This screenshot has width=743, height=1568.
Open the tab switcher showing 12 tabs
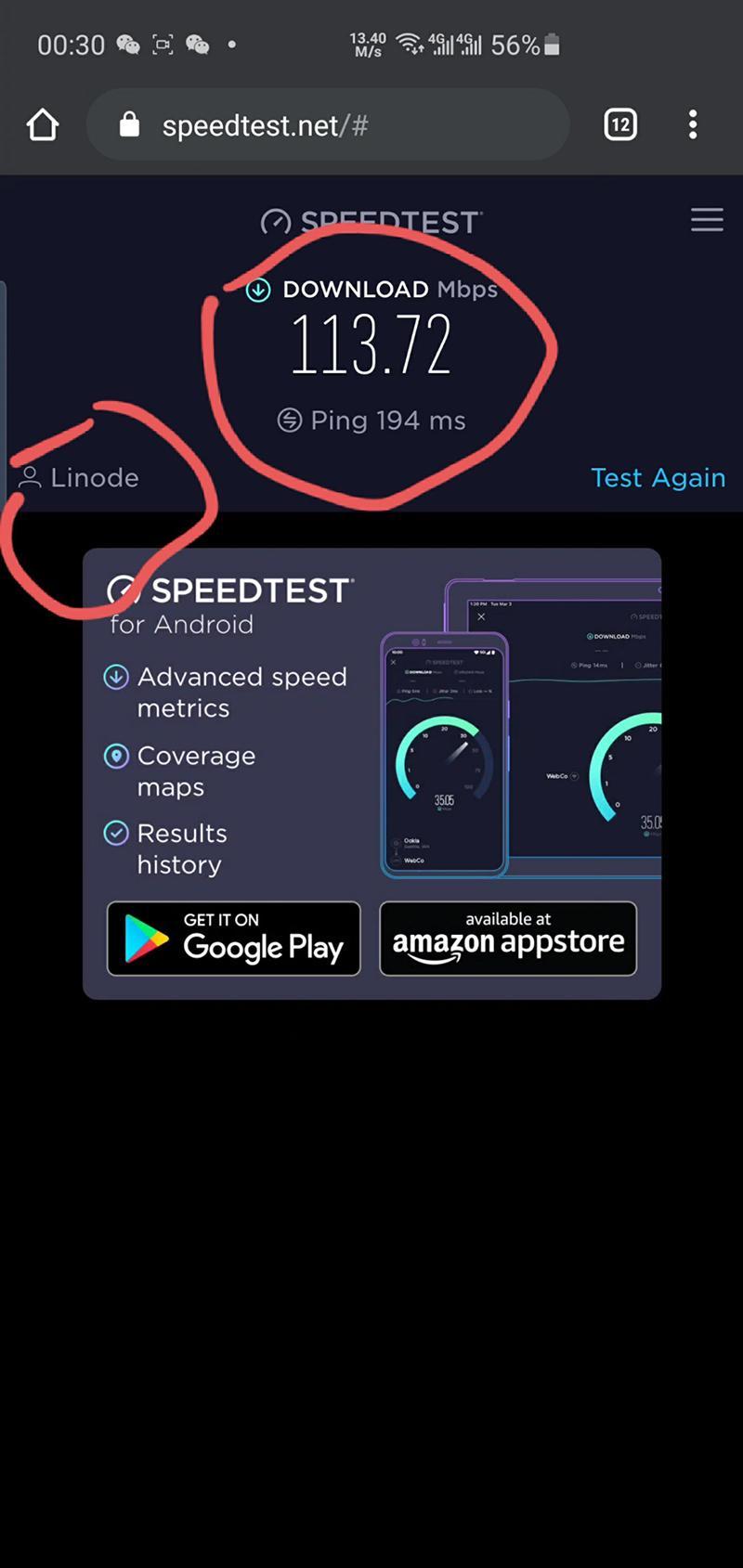620,124
